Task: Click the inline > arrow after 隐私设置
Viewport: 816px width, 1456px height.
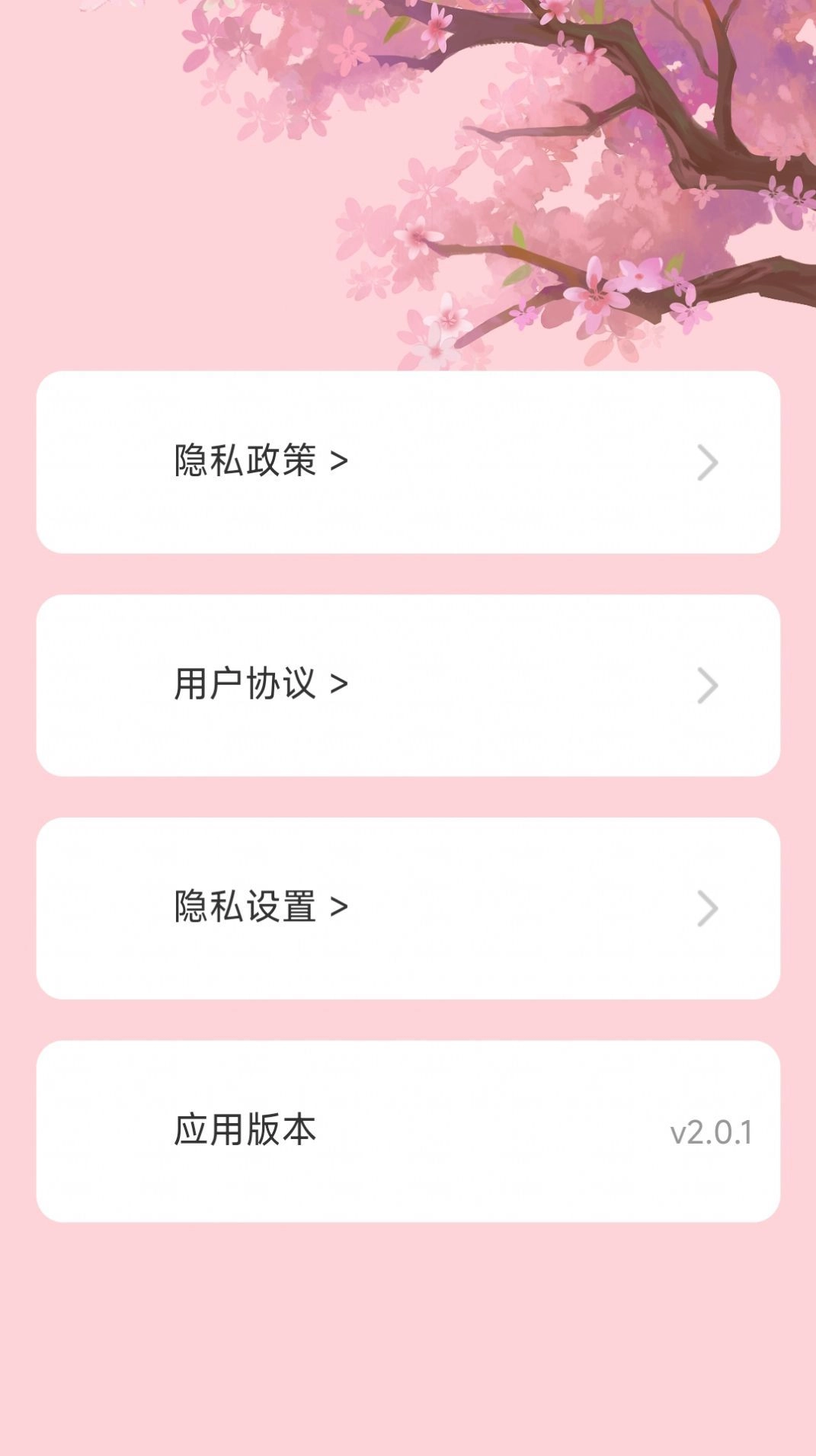Action: pos(338,908)
